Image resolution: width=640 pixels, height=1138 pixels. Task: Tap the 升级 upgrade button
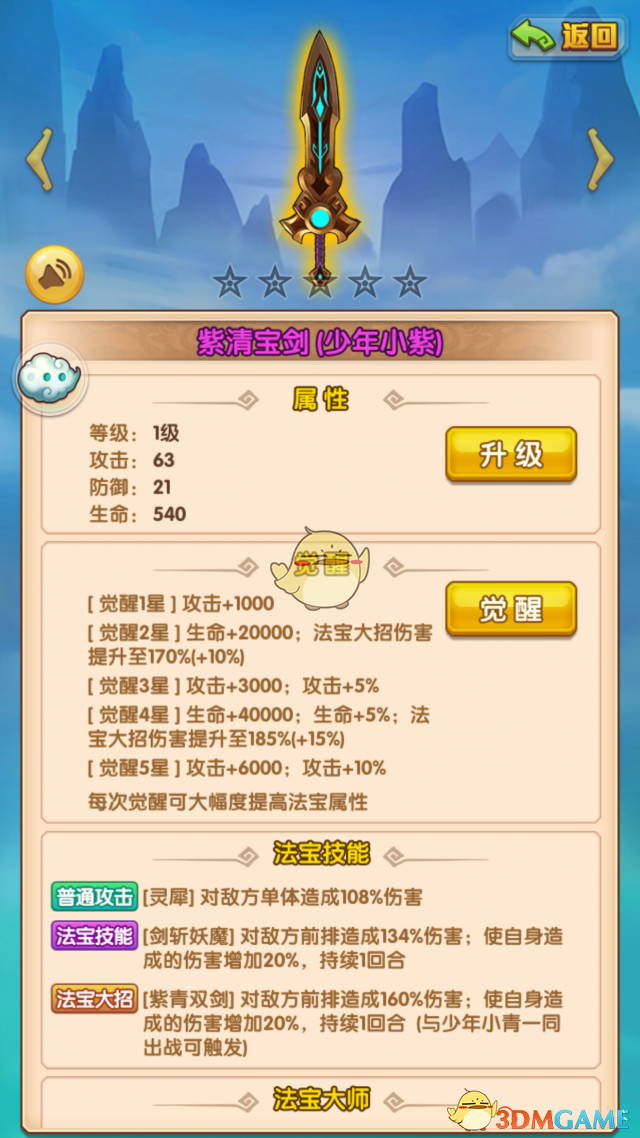click(x=511, y=455)
